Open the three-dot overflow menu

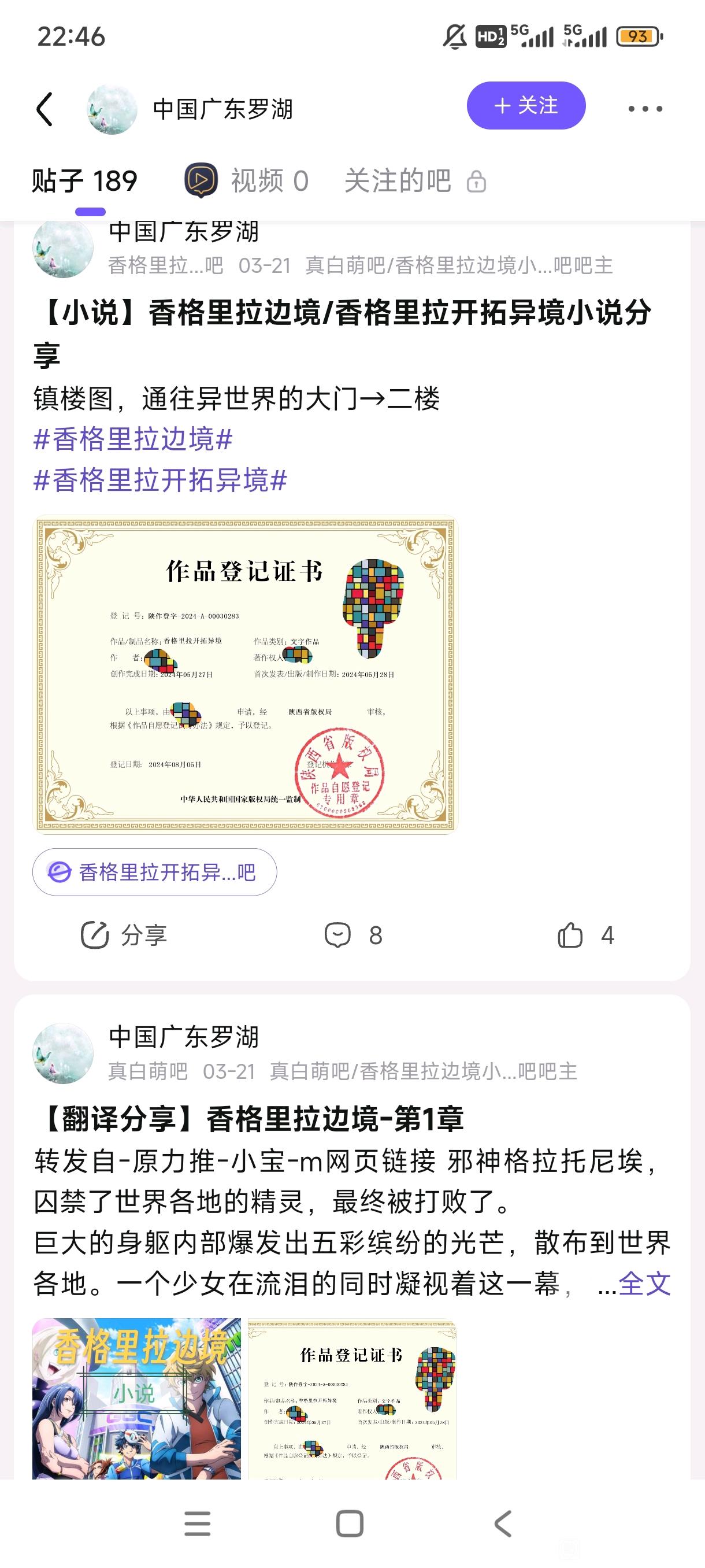pos(645,109)
